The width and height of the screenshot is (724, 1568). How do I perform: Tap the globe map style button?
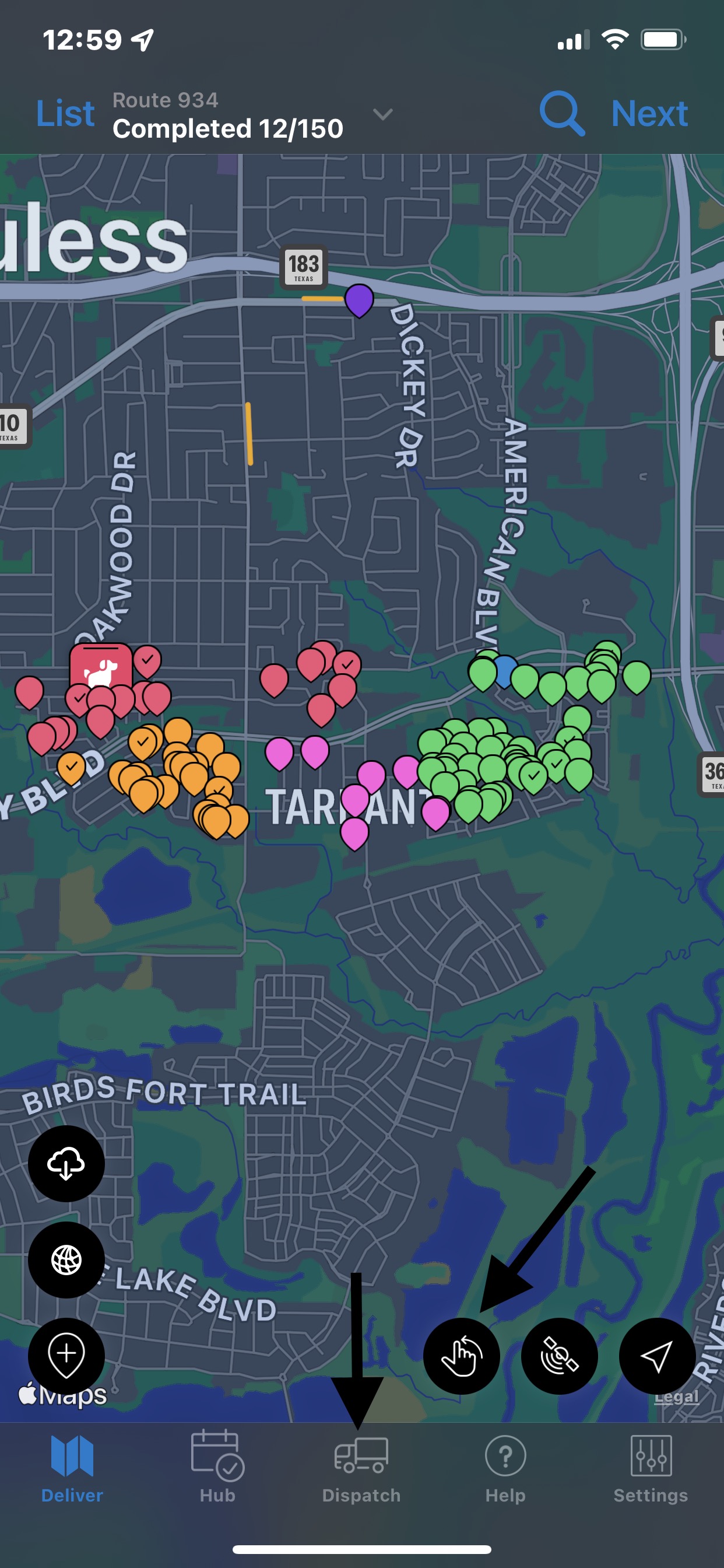pyautogui.click(x=66, y=1259)
